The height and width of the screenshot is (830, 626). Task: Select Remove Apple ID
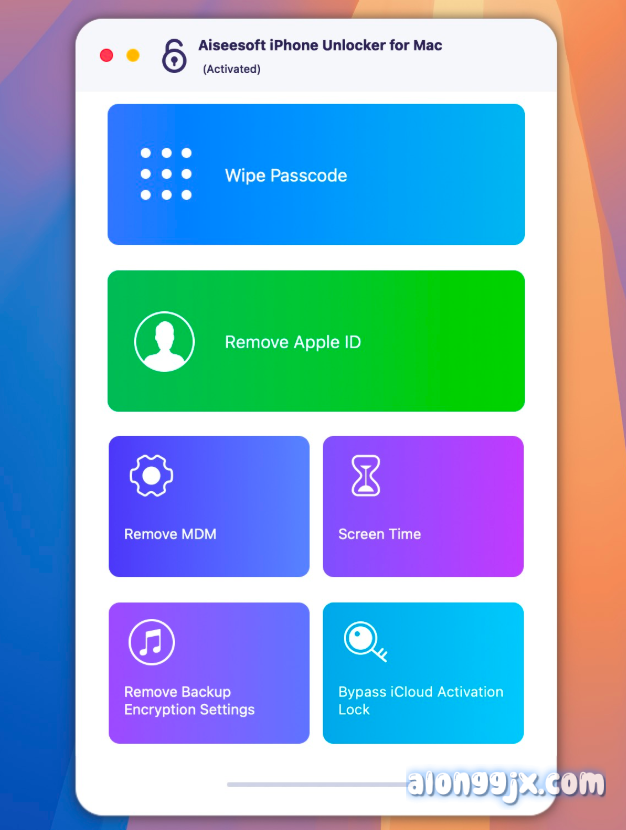click(x=316, y=341)
